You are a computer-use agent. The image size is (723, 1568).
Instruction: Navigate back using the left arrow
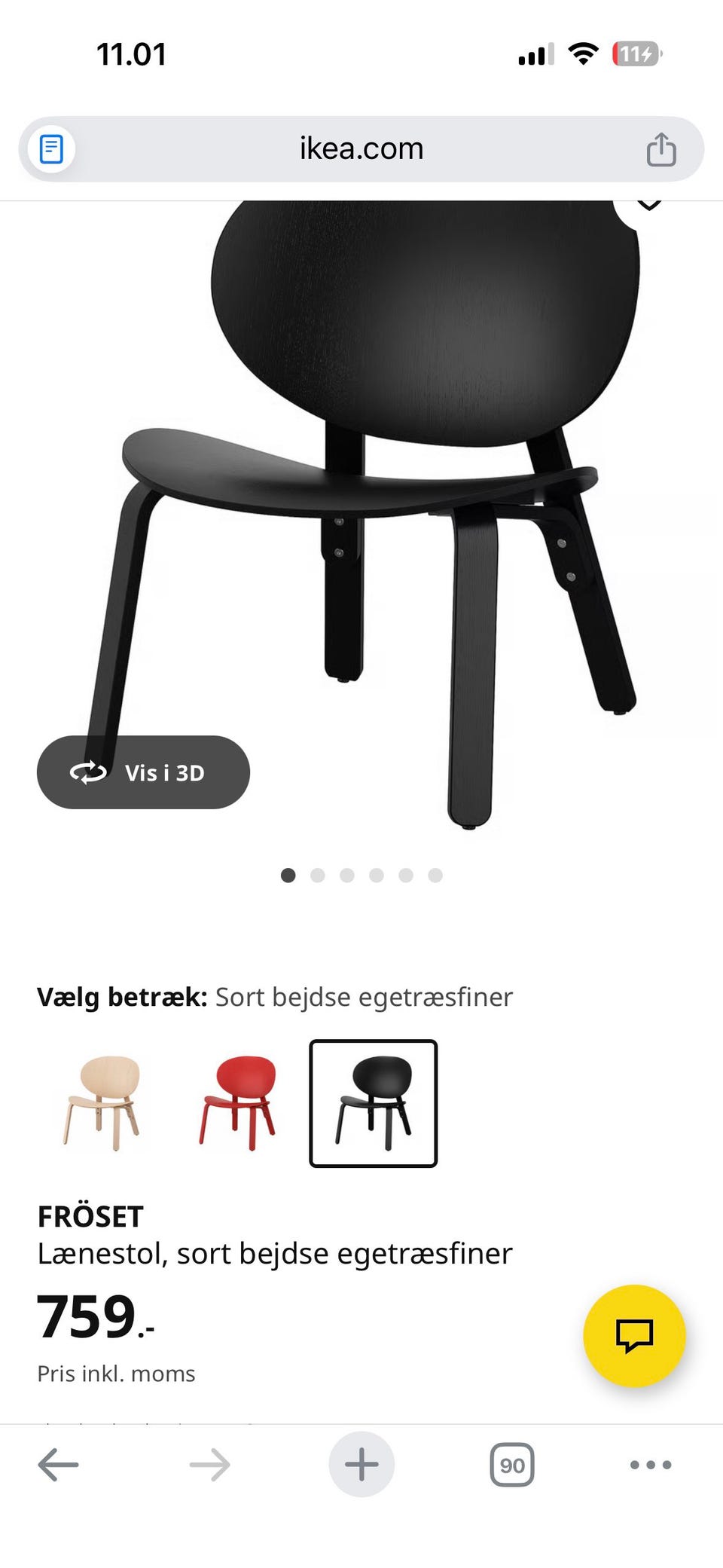[58, 1465]
